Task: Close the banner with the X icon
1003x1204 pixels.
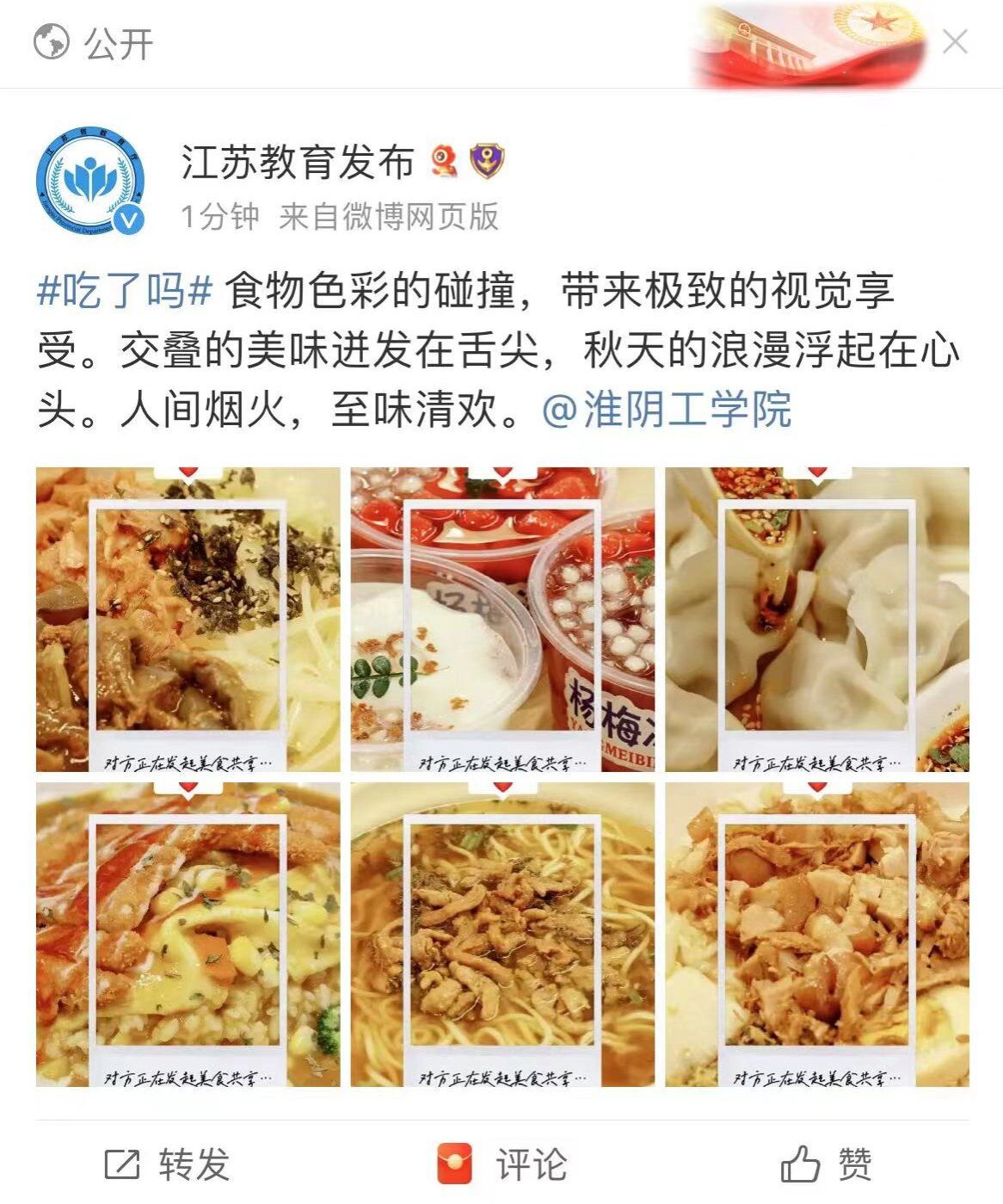Action: [954, 41]
